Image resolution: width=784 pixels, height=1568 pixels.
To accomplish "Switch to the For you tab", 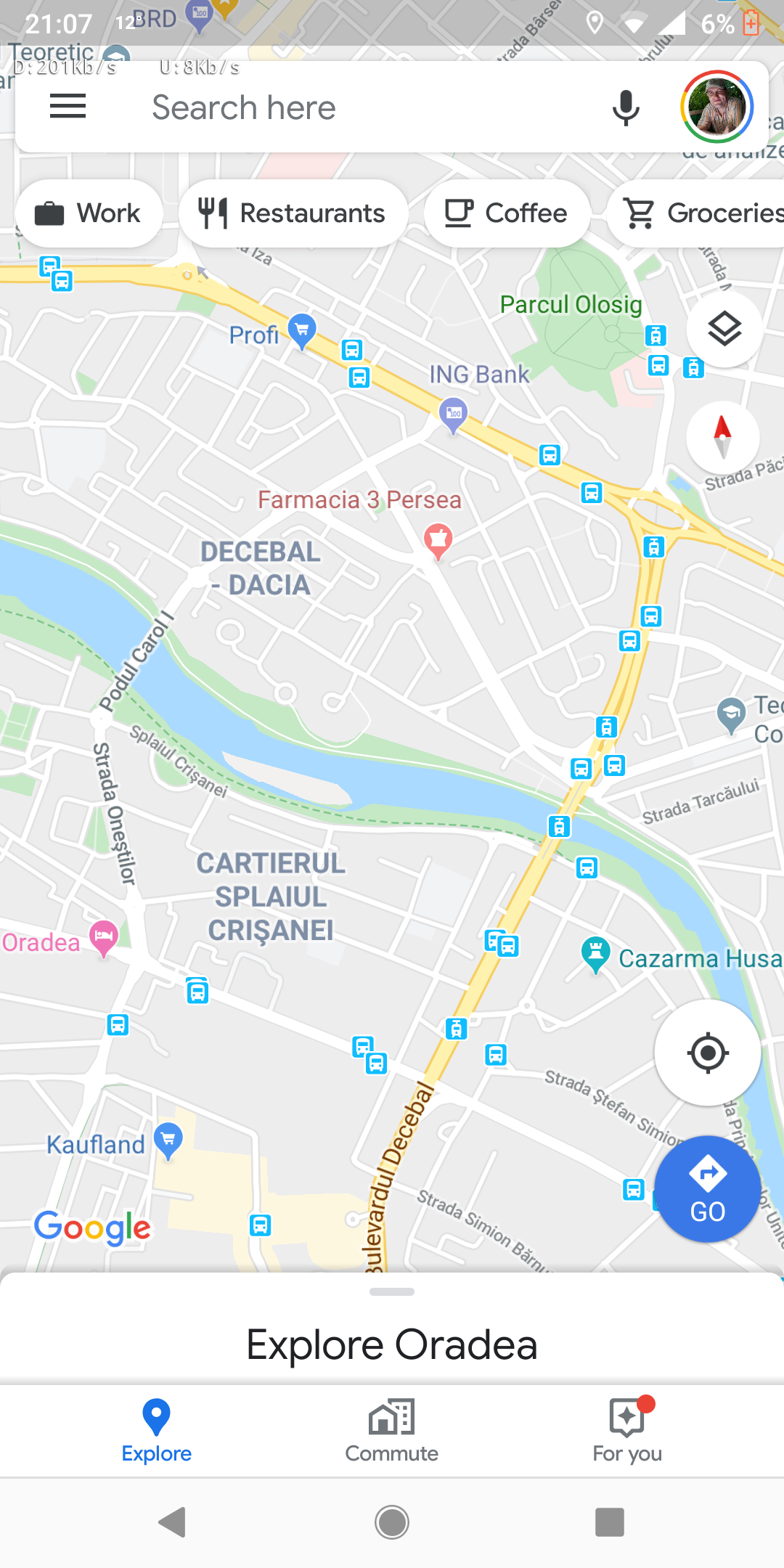I will tap(627, 1432).
